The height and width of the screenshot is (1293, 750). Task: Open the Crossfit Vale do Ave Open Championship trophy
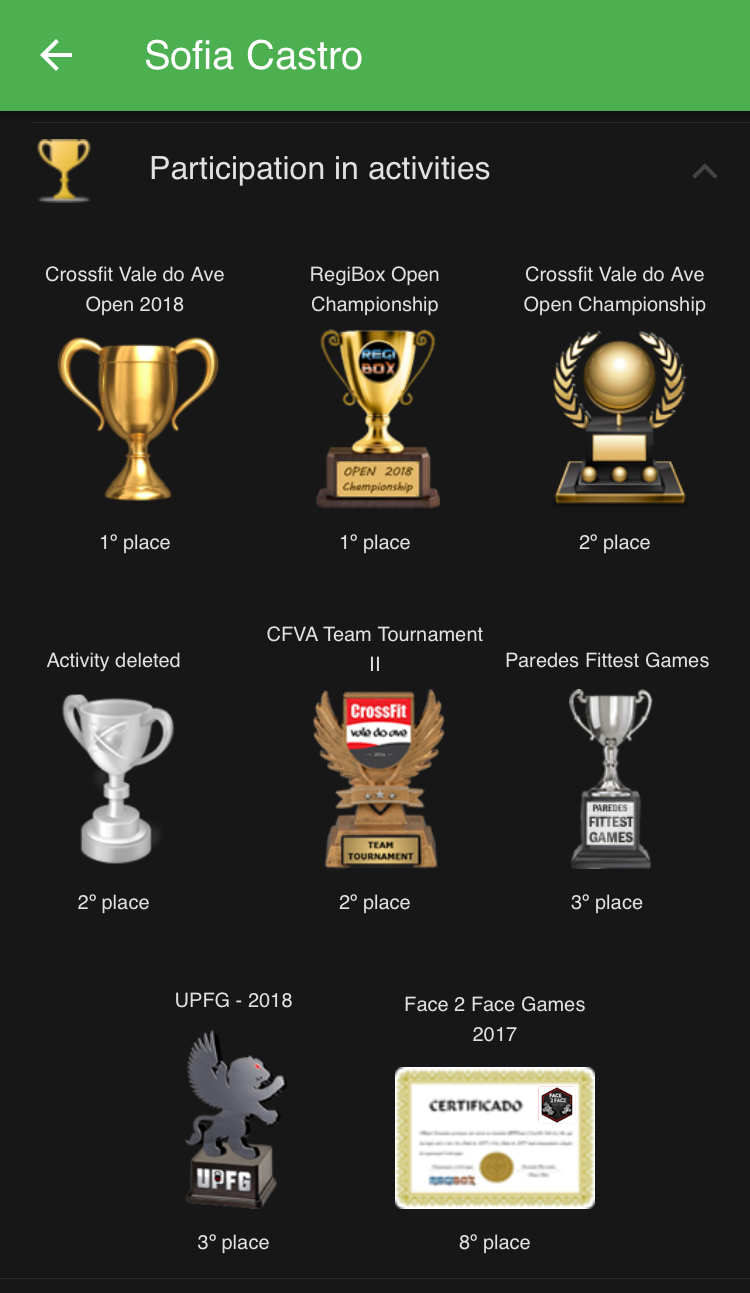[616, 418]
